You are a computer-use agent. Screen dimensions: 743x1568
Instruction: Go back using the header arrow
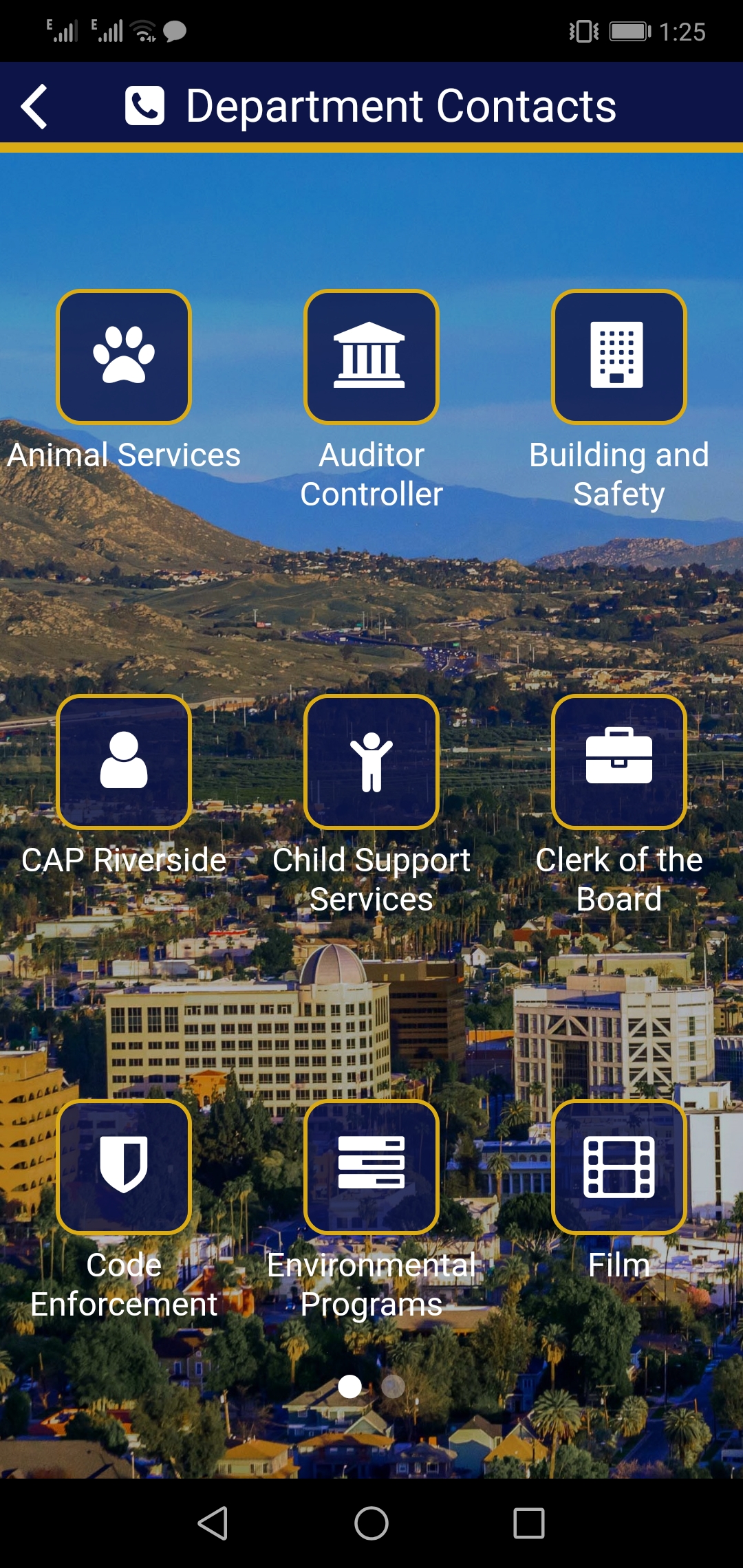(x=34, y=107)
